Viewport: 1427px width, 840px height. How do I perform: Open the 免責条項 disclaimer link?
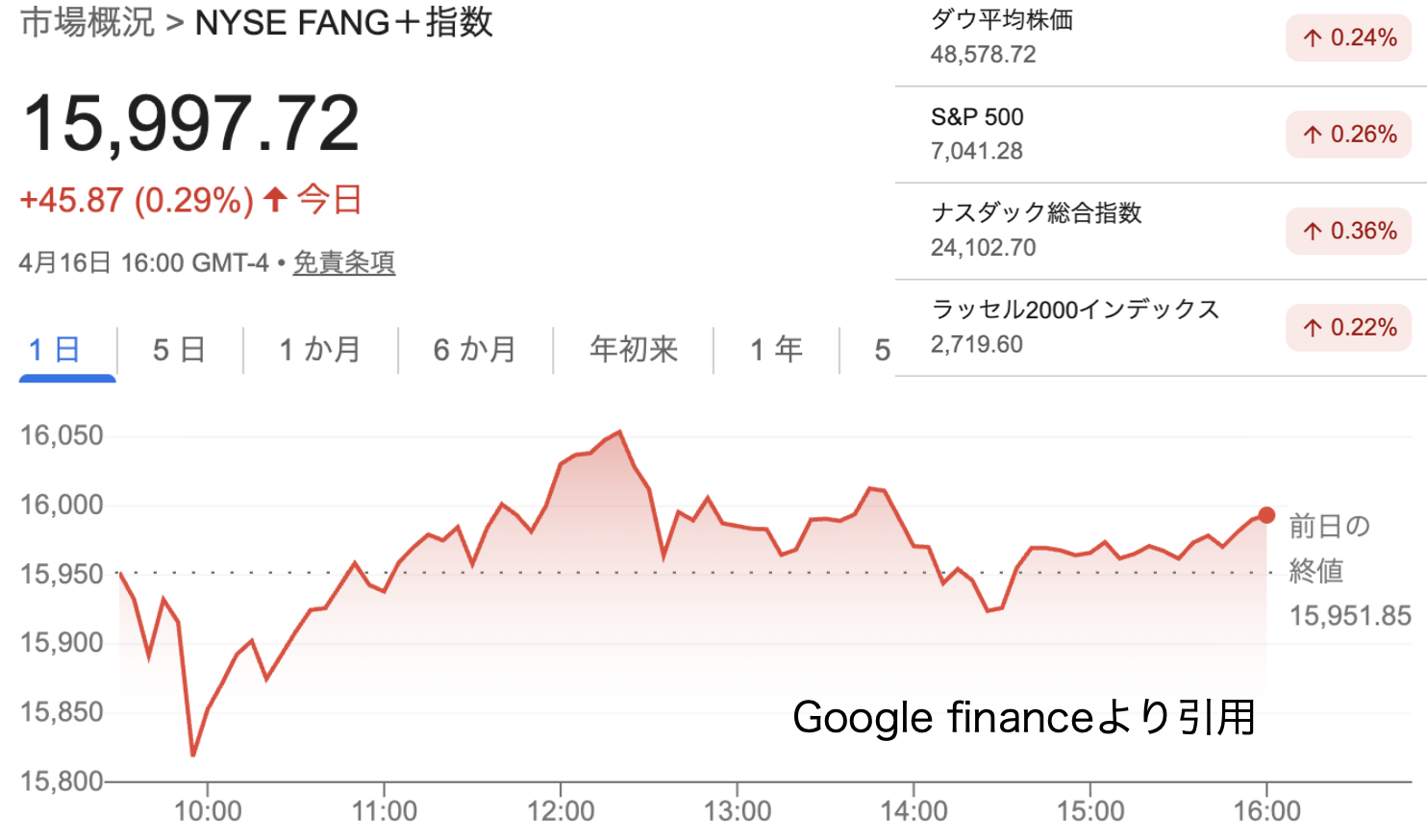[x=343, y=262]
